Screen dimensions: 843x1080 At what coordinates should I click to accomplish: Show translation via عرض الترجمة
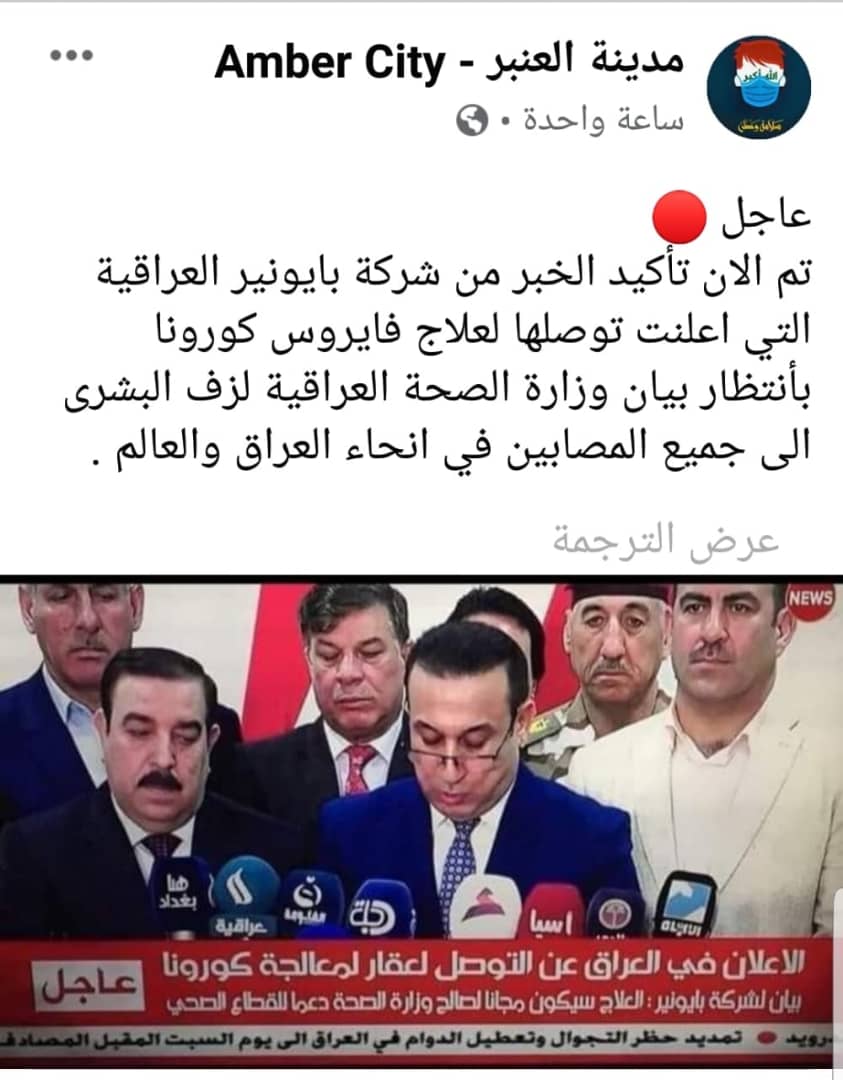point(665,539)
